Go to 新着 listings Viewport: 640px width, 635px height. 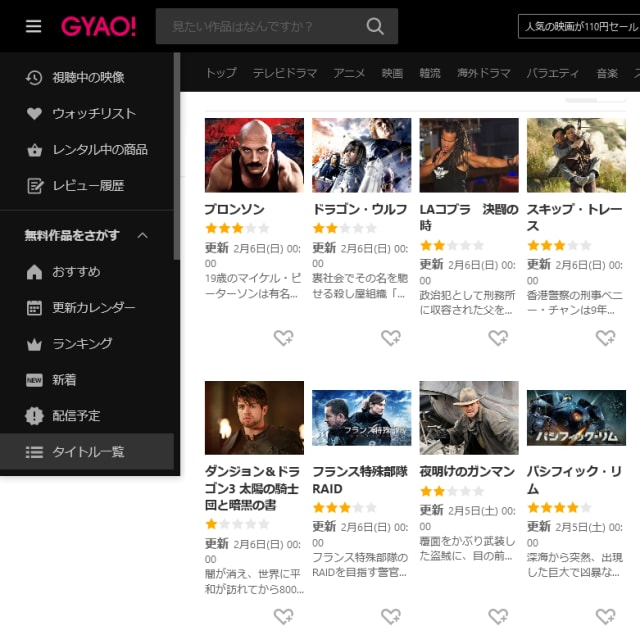(x=64, y=379)
